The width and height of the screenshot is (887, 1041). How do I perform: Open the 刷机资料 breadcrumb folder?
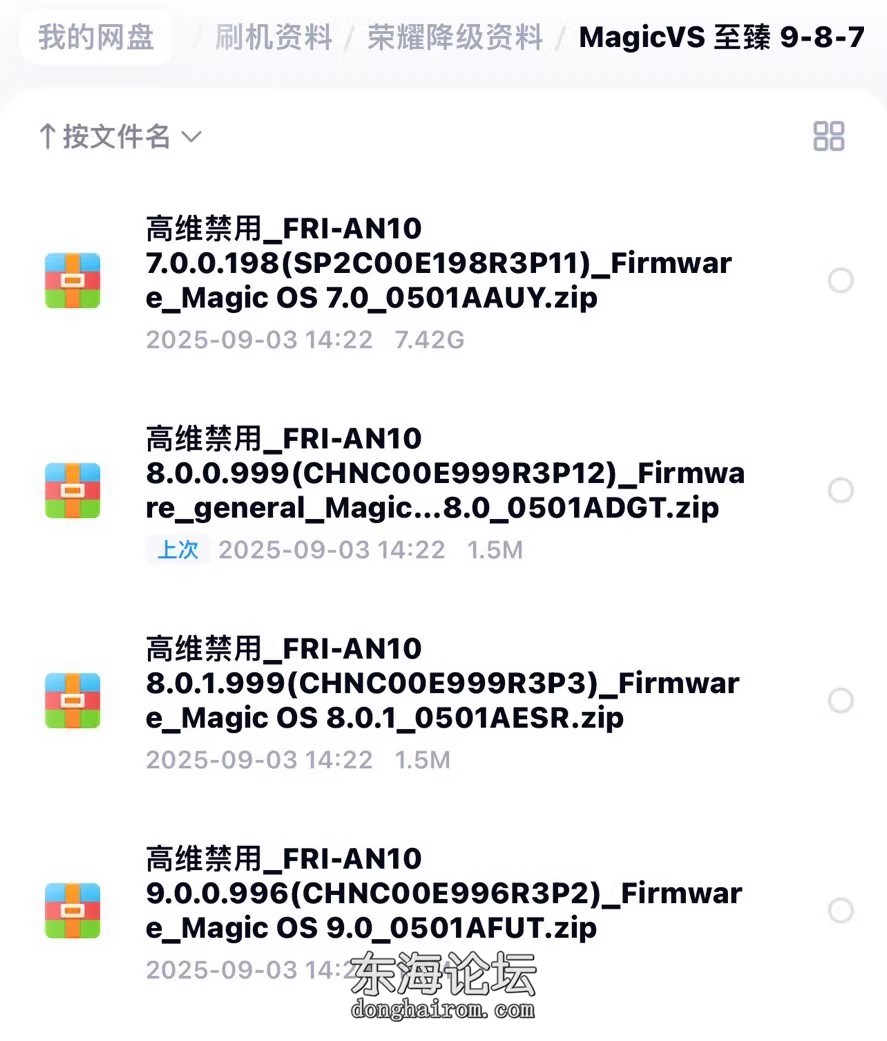(x=274, y=38)
